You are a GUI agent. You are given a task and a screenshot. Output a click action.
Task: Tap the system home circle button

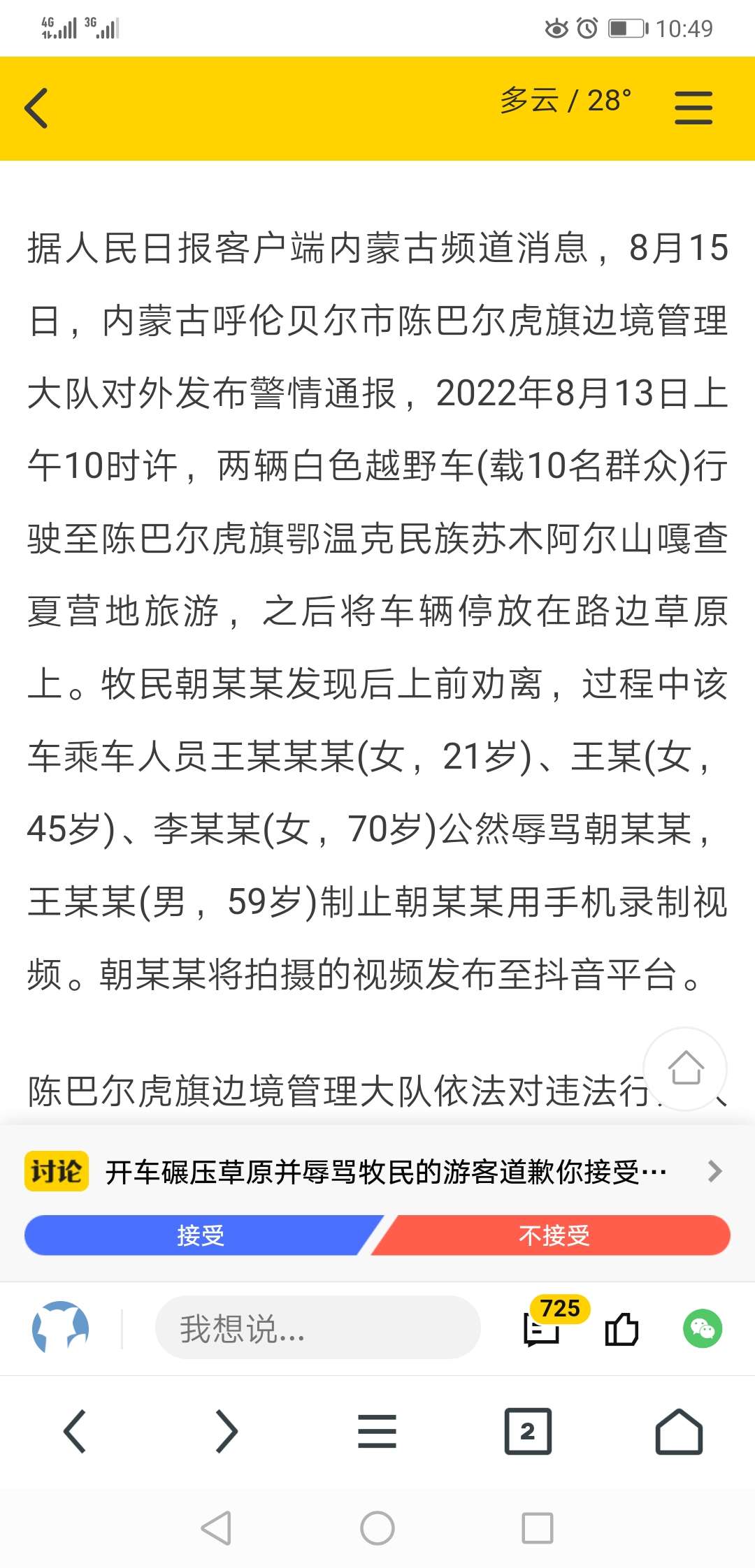(377, 1528)
